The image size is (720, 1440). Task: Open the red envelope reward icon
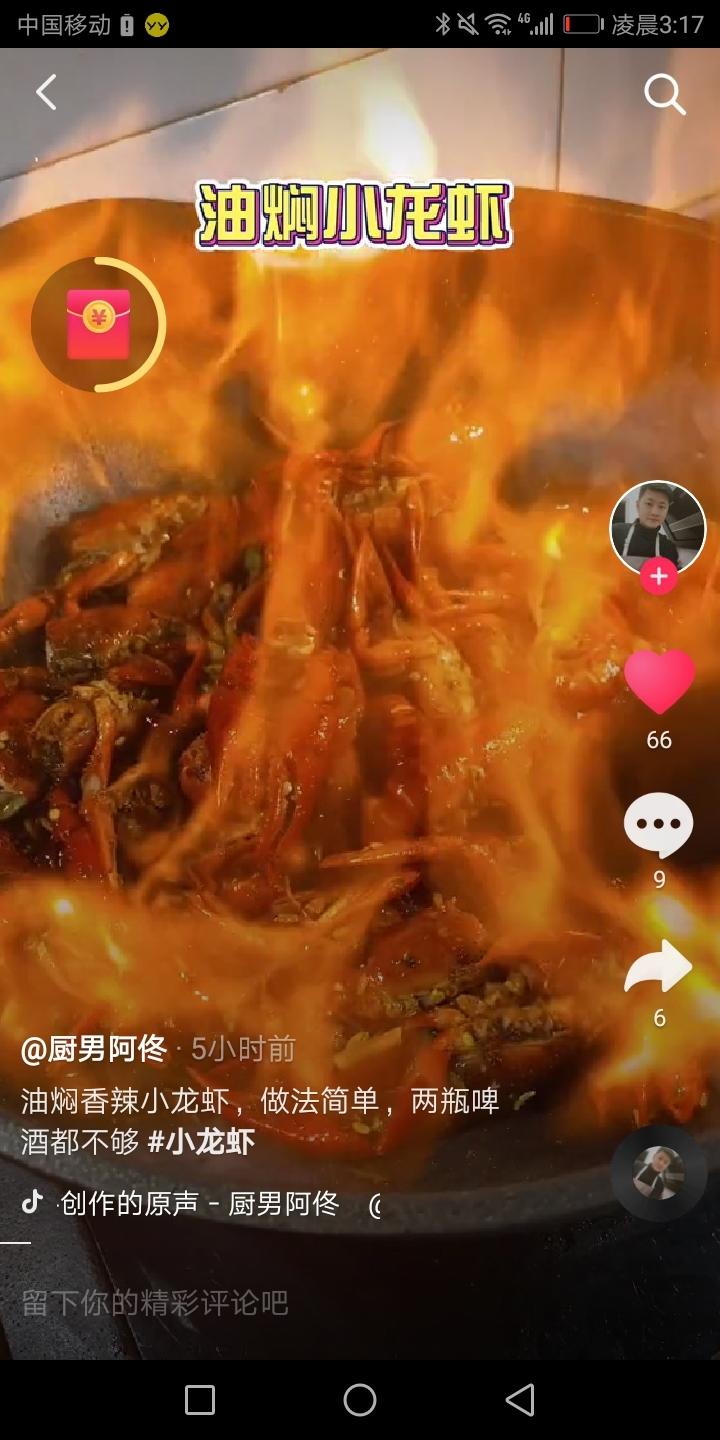[x=98, y=324]
